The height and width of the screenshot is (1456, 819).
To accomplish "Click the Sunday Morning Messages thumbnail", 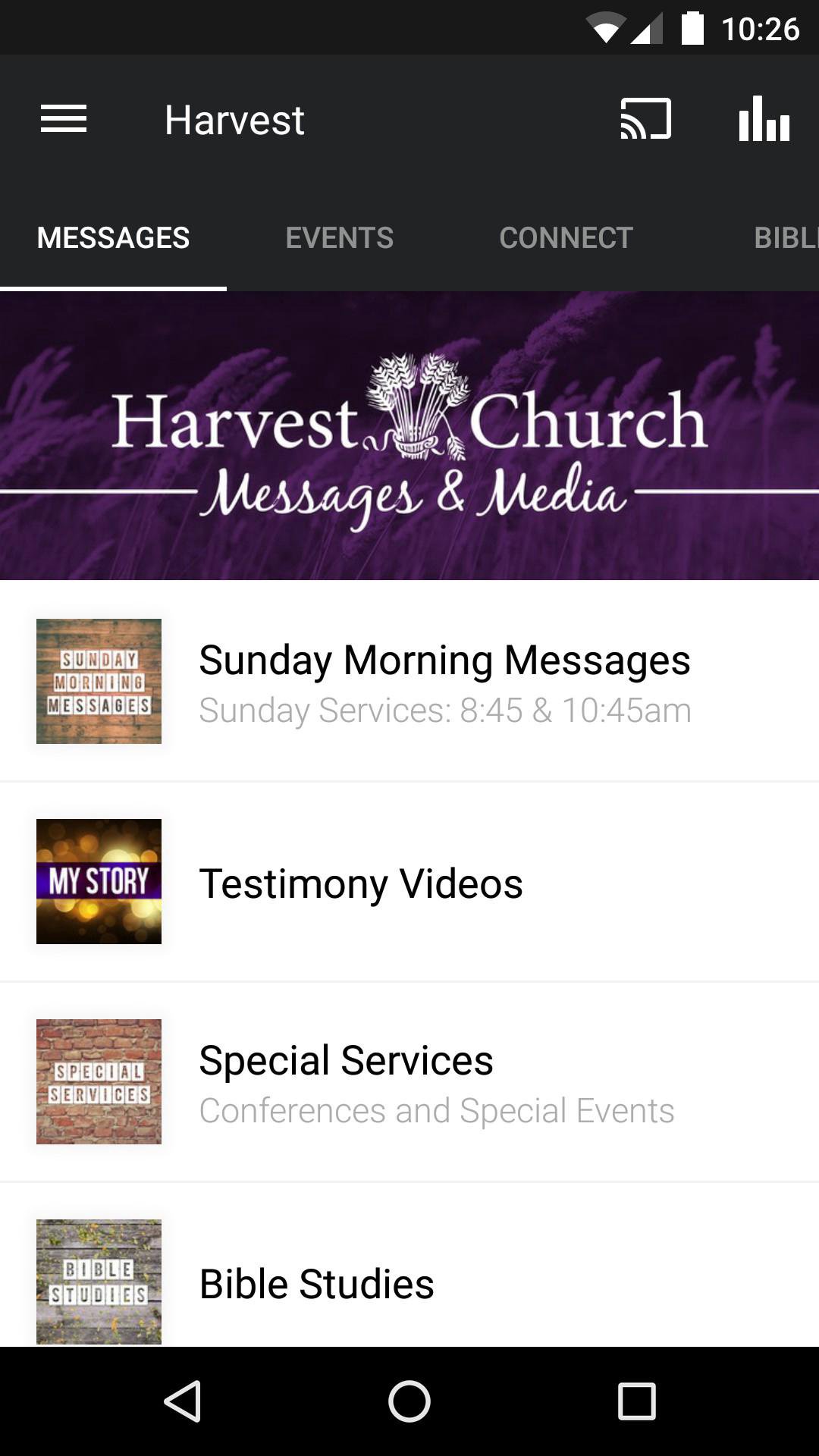I will click(x=99, y=681).
